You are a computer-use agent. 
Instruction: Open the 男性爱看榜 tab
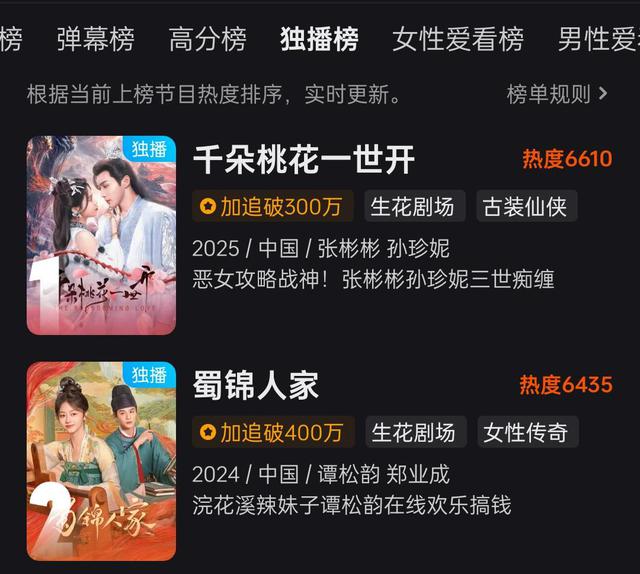[x=598, y=39]
